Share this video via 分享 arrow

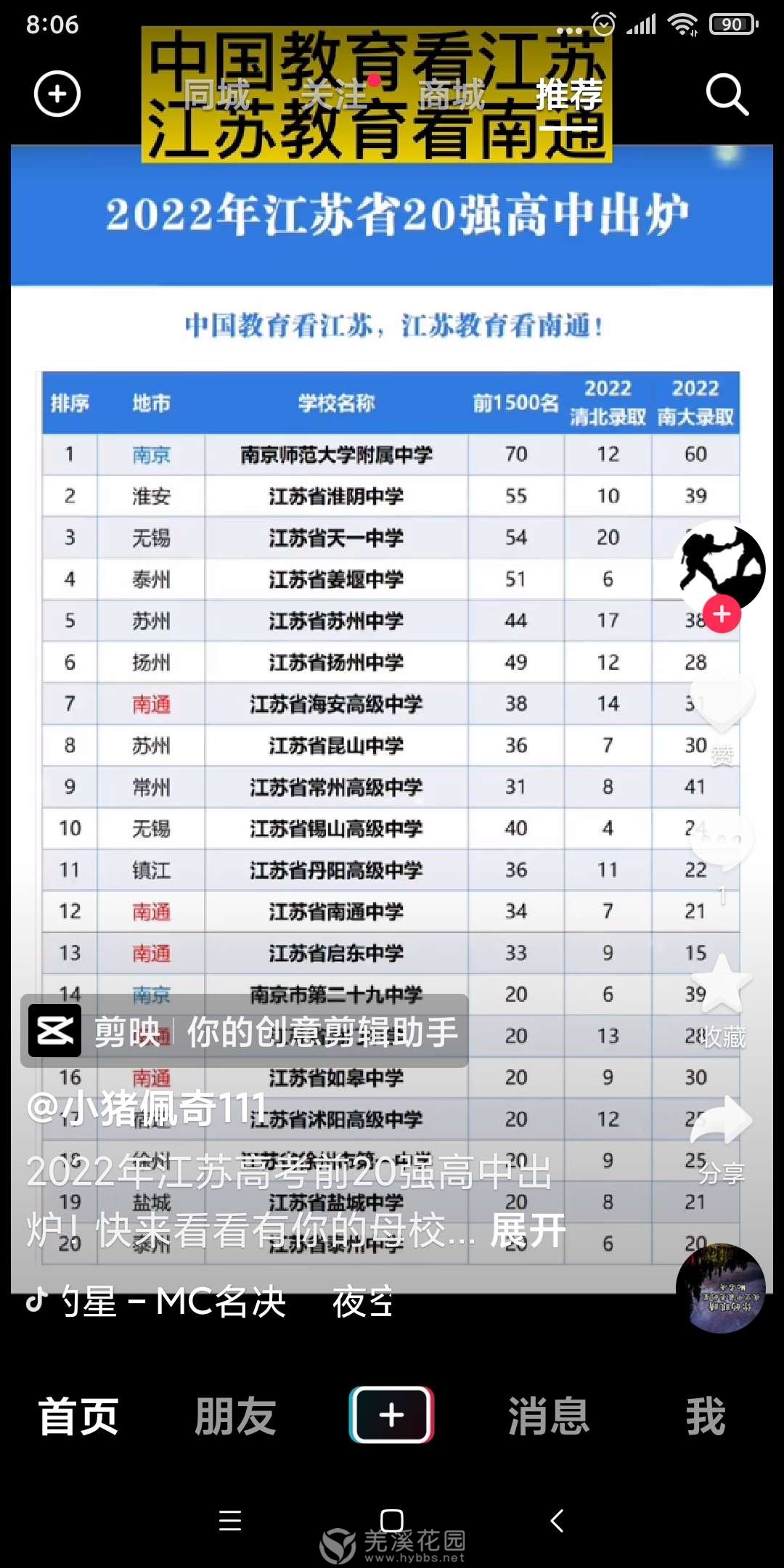click(x=722, y=1122)
